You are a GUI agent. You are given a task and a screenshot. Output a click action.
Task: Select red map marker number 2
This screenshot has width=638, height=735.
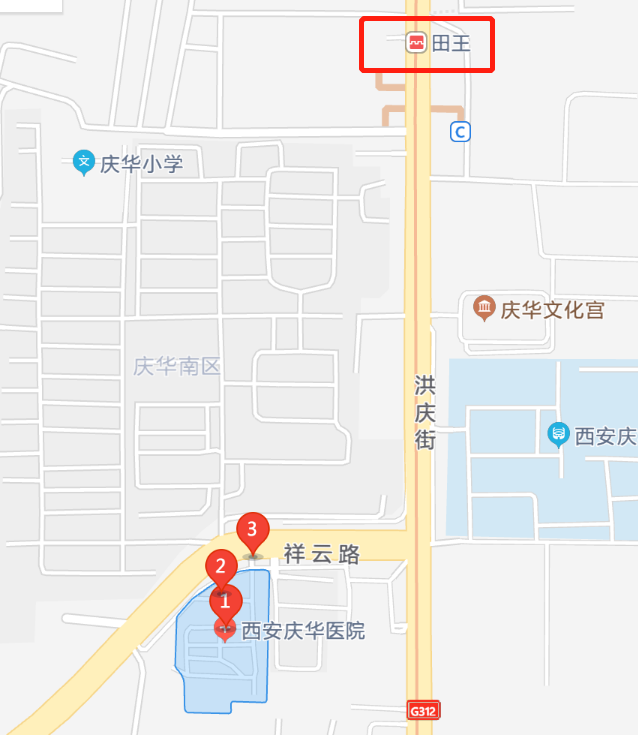[221, 567]
